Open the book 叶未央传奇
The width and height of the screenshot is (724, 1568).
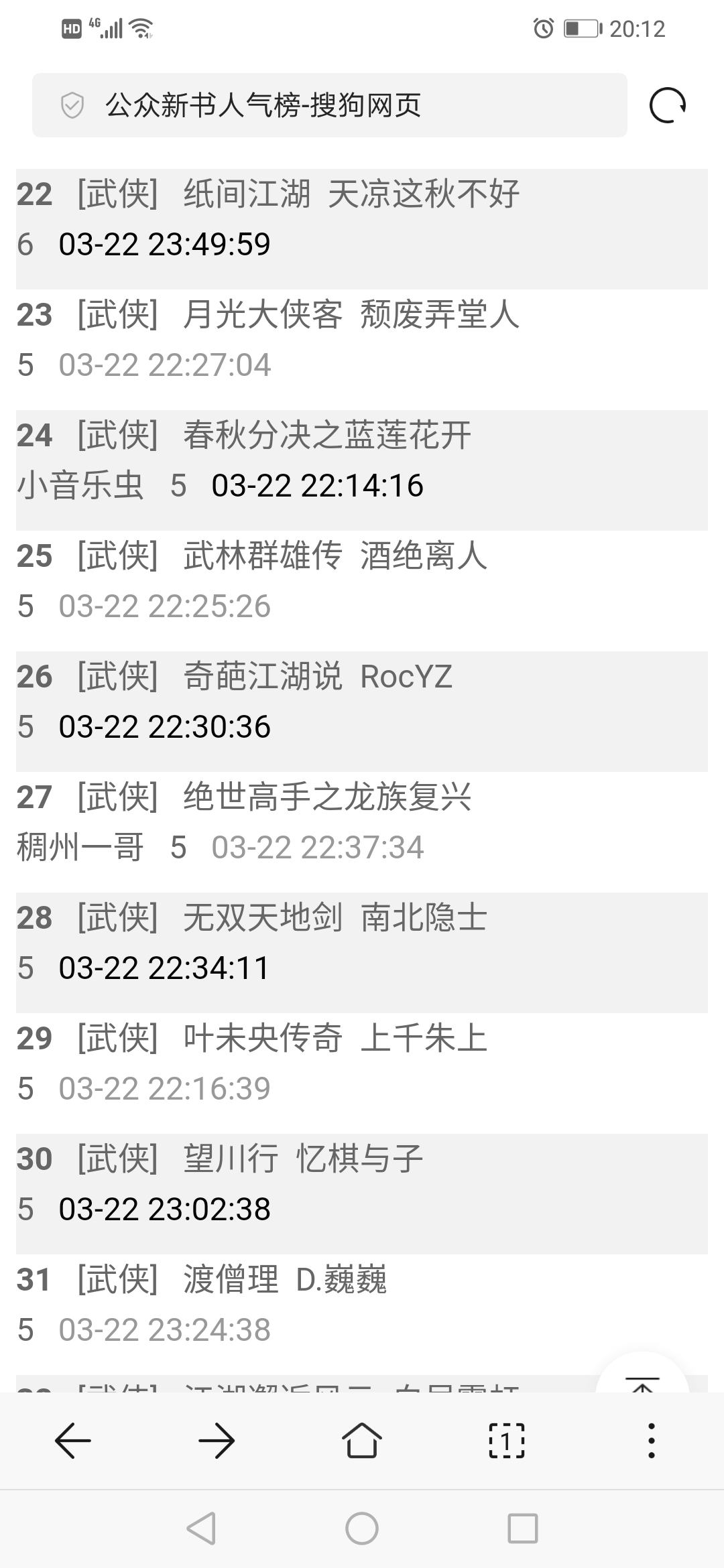(x=263, y=1039)
